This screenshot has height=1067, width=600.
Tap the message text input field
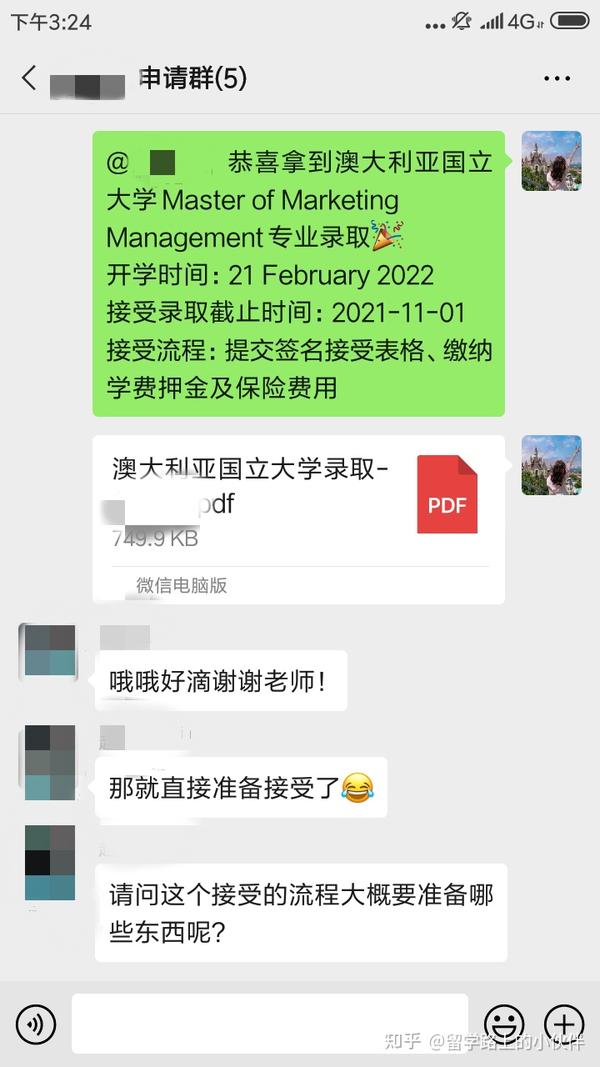[x=270, y=1023]
